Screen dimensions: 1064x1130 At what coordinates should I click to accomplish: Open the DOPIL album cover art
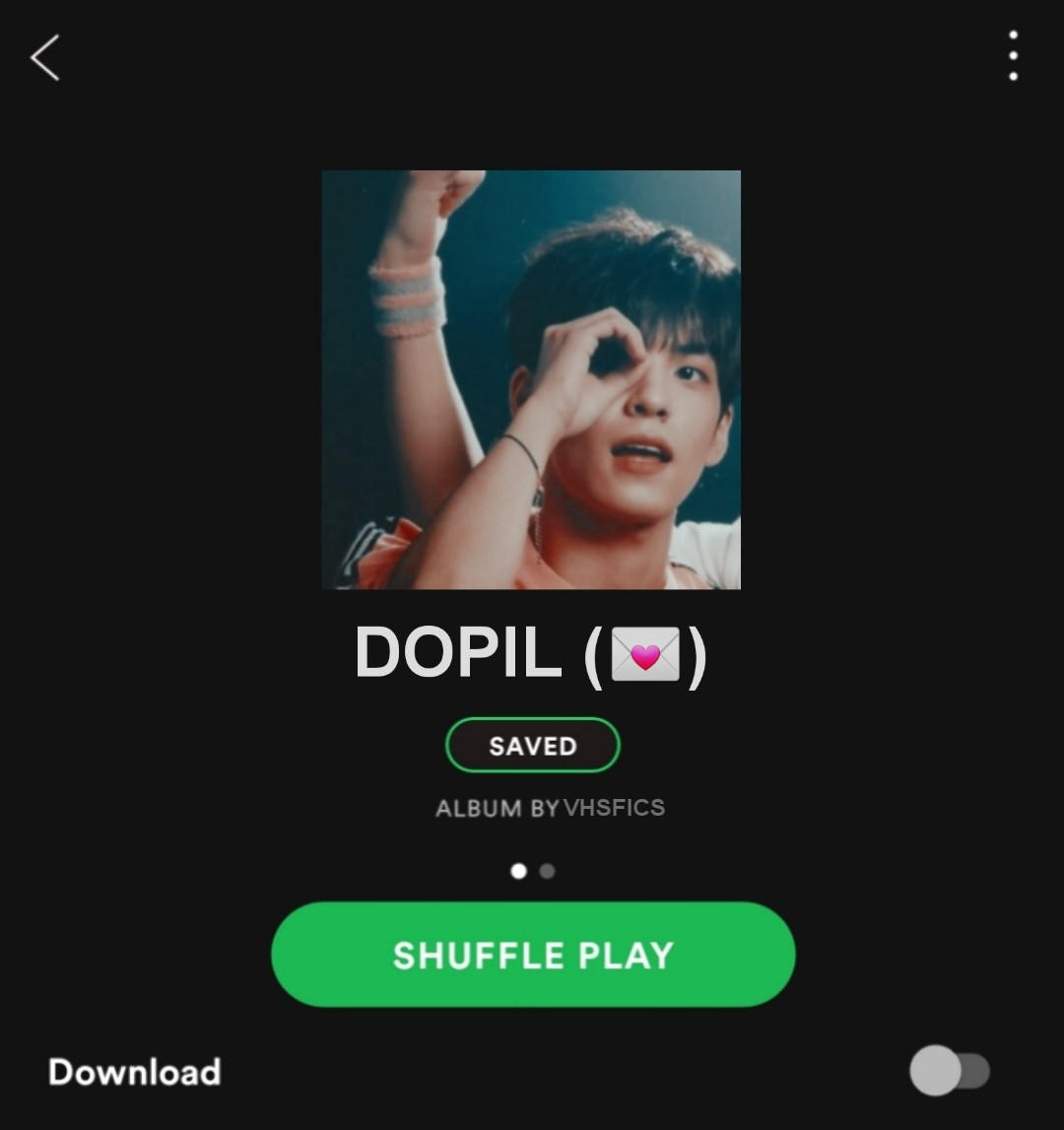tap(531, 379)
